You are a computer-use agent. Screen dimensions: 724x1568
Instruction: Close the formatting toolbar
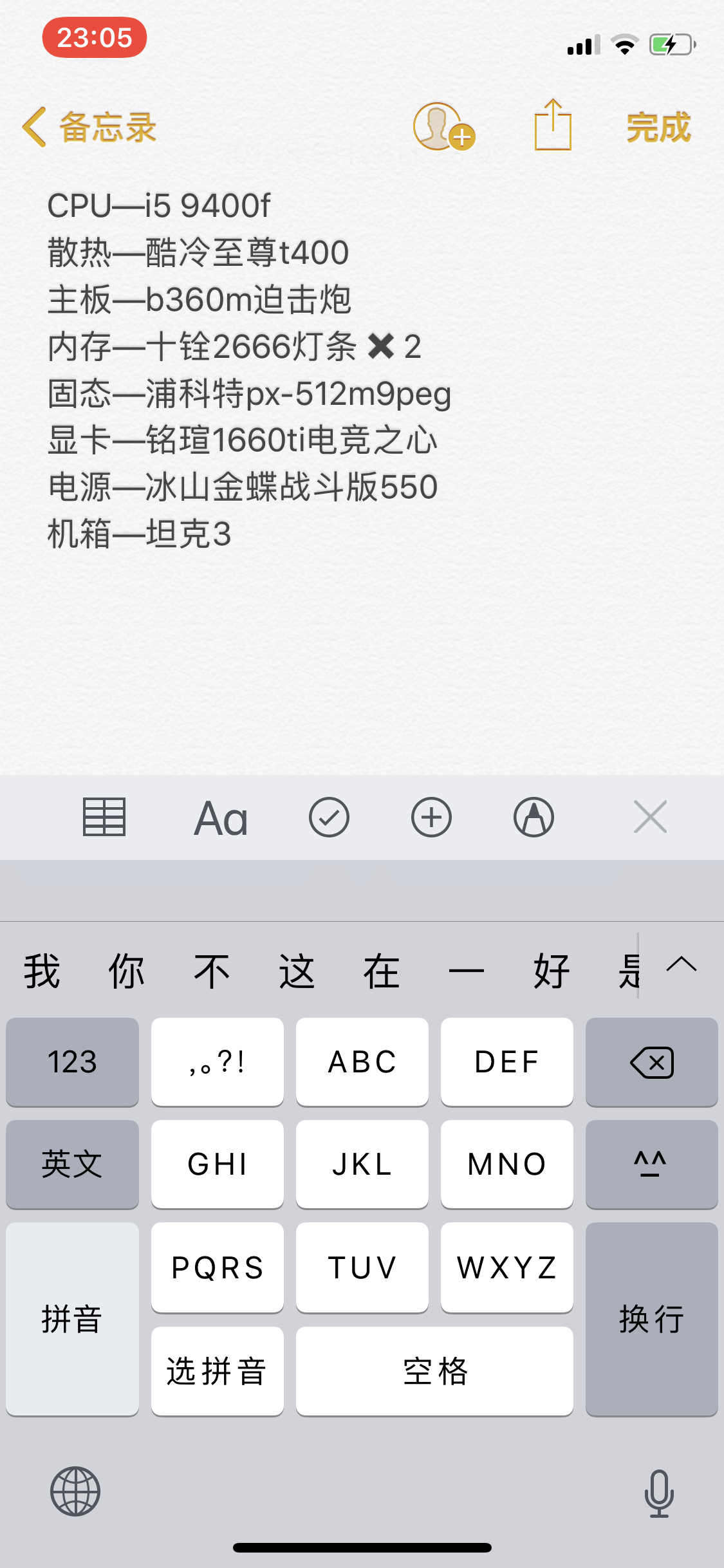coord(650,817)
